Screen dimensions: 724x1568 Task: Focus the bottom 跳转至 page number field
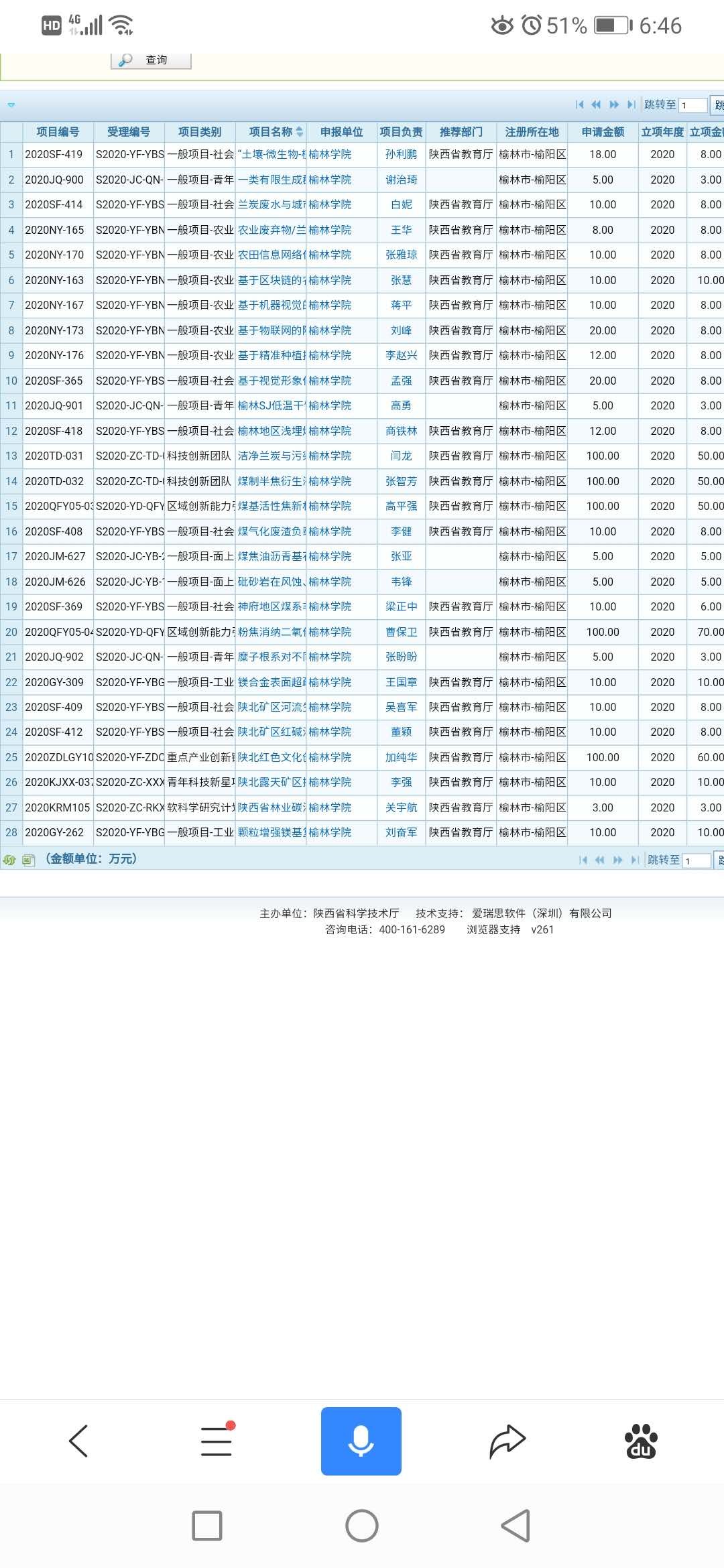tap(697, 860)
